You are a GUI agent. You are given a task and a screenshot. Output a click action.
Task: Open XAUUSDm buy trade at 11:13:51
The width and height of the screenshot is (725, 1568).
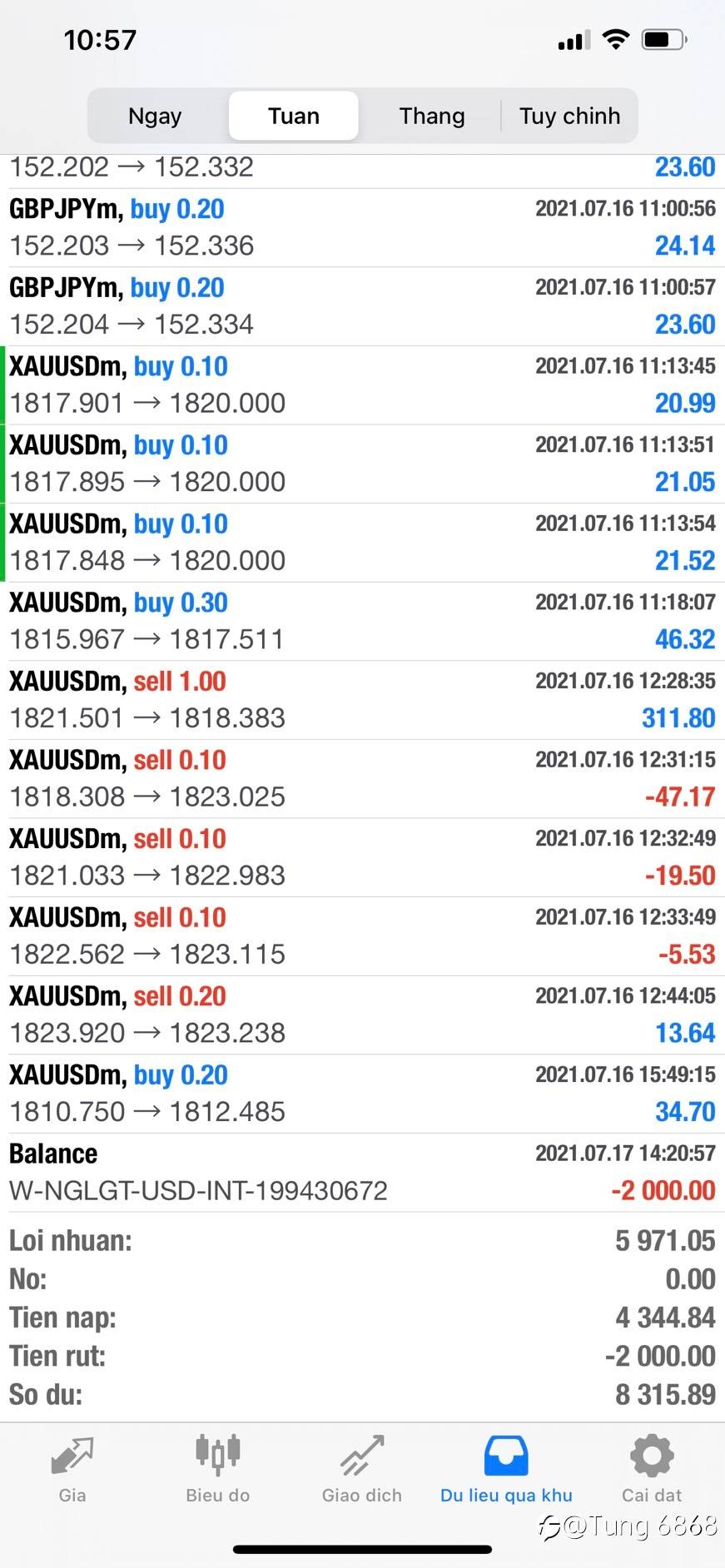pyautogui.click(x=362, y=464)
